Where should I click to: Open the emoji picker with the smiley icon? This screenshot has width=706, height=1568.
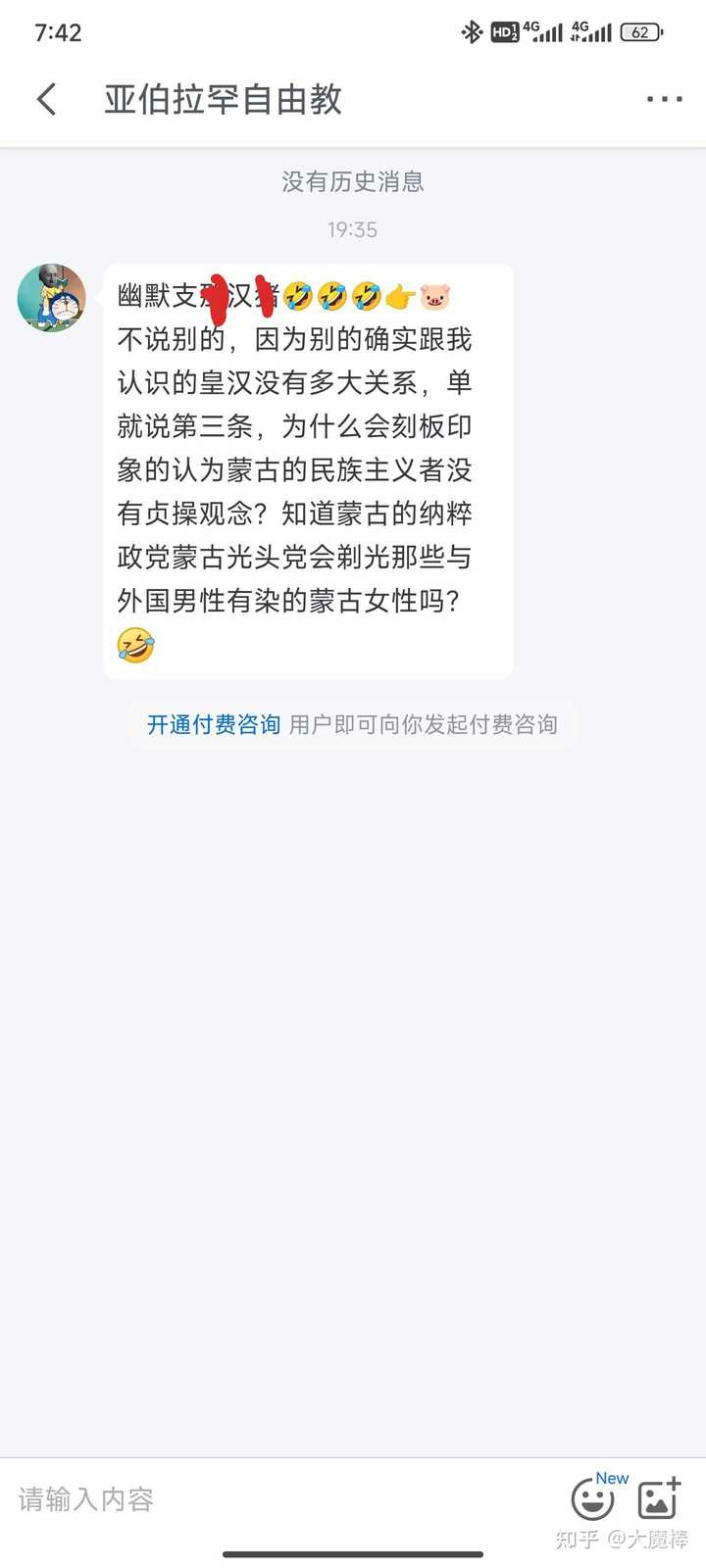click(592, 1499)
